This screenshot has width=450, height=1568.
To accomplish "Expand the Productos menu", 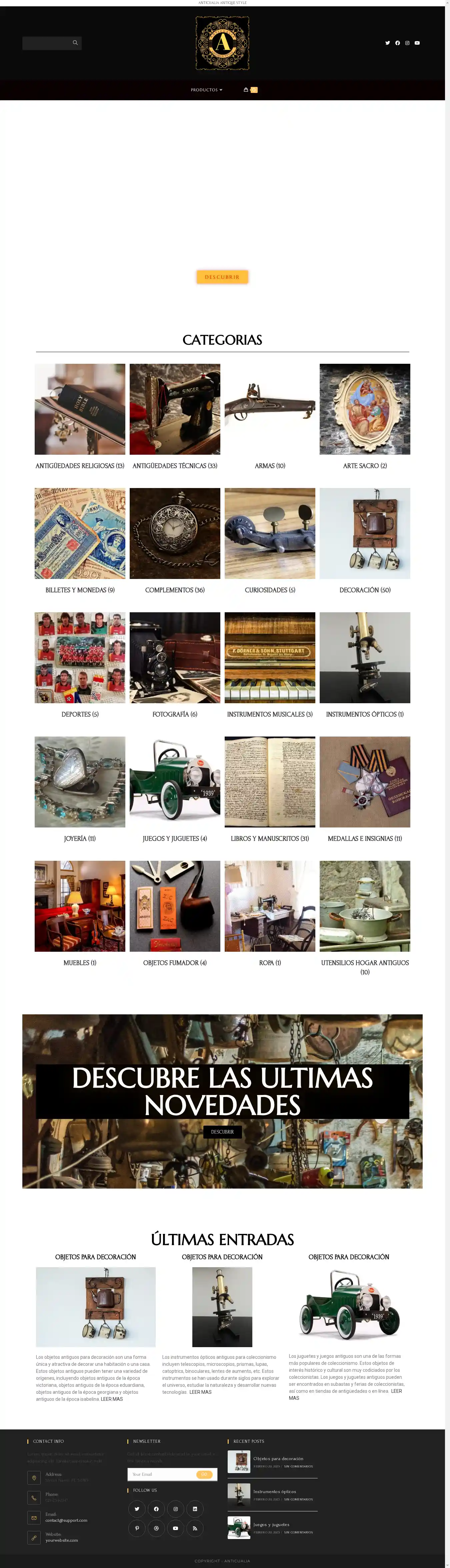I will pos(206,90).
